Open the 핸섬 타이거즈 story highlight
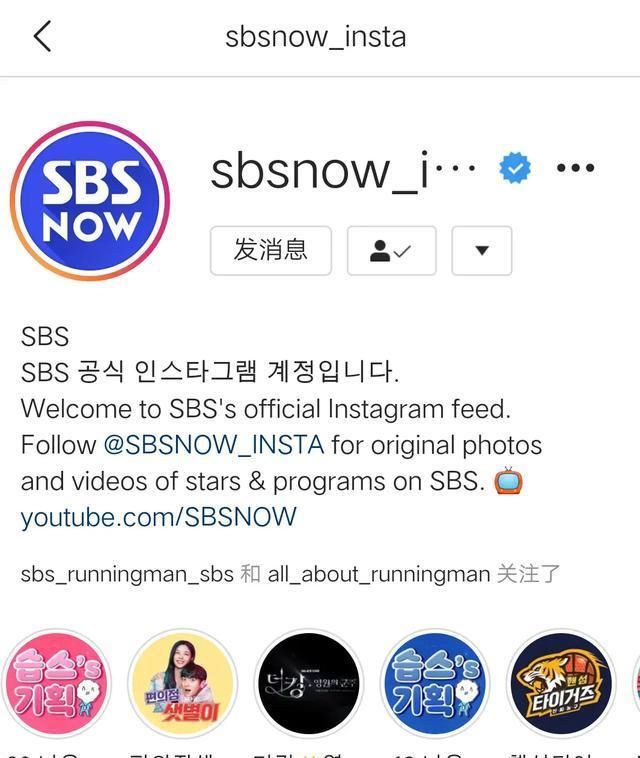This screenshot has height=758, width=640. click(x=561, y=684)
